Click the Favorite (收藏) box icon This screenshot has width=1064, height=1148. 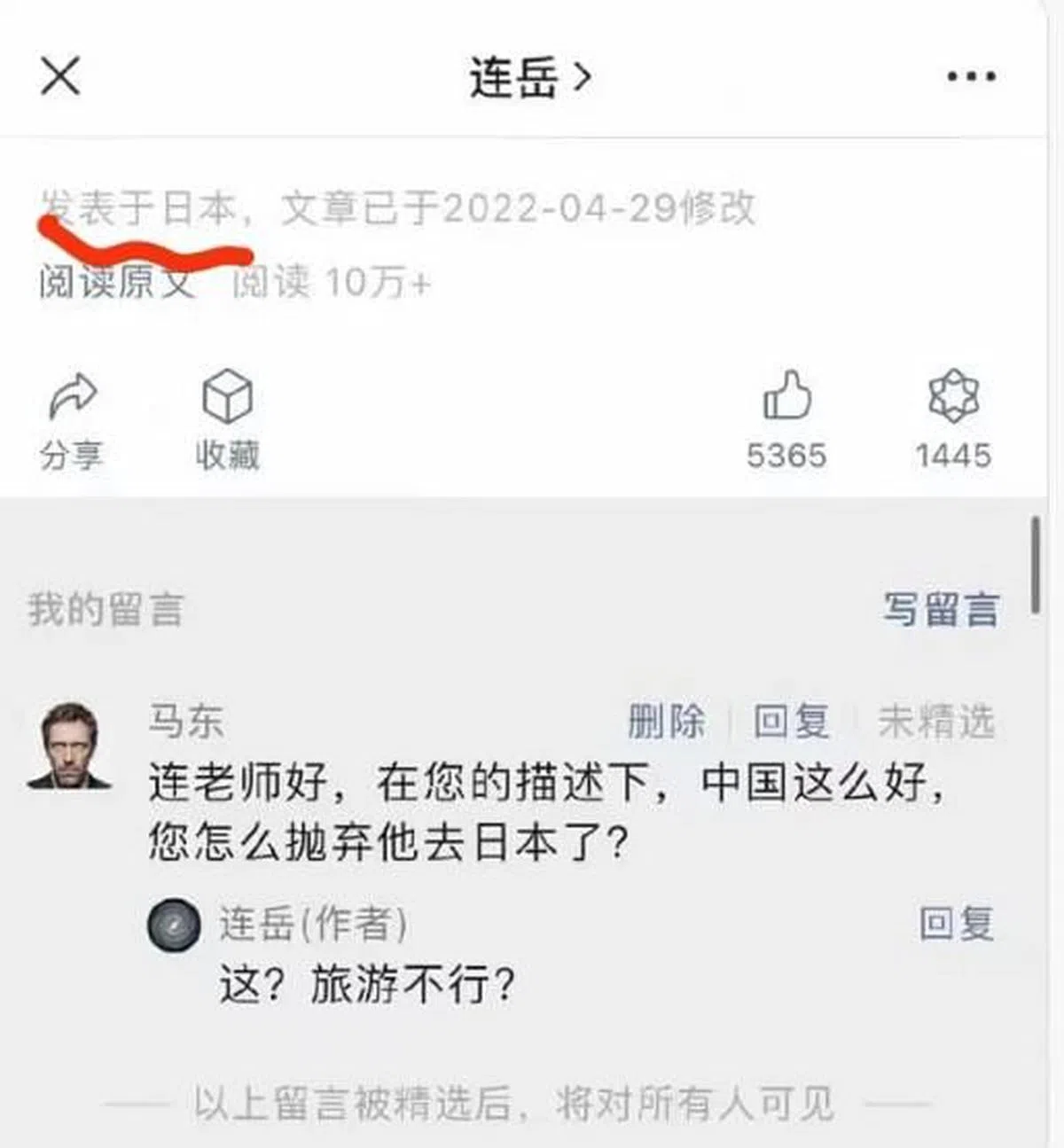pyautogui.click(x=226, y=398)
